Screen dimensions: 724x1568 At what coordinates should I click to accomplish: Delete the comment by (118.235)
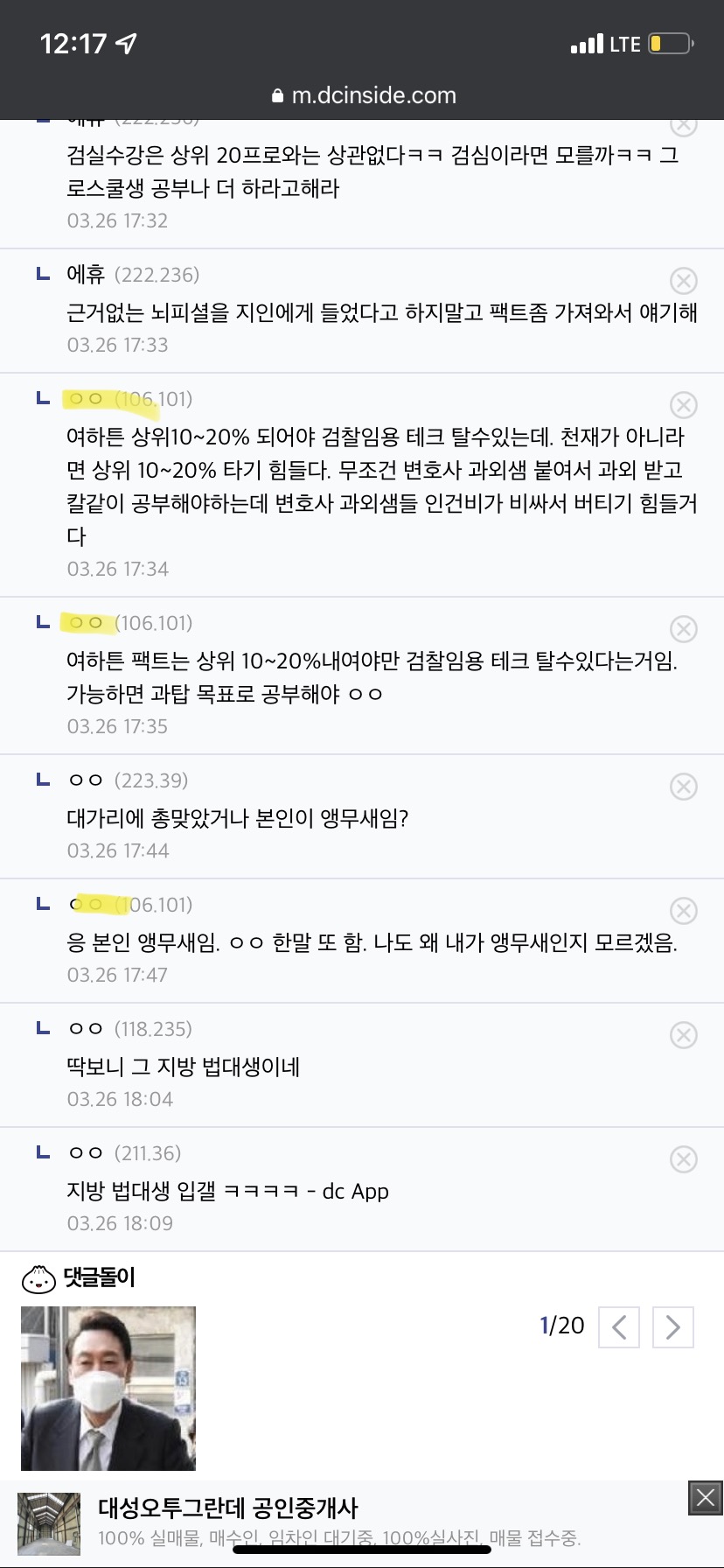683,1035
